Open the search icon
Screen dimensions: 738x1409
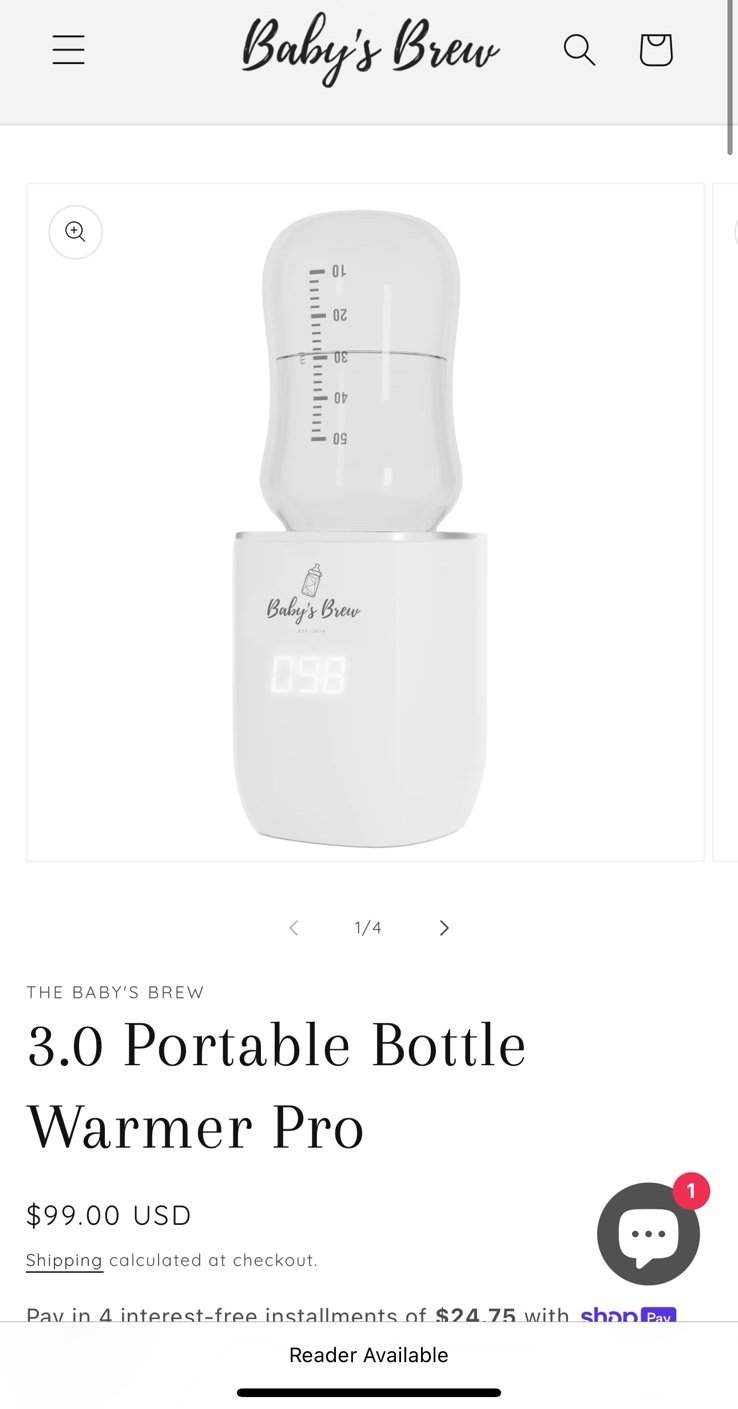[x=579, y=50]
